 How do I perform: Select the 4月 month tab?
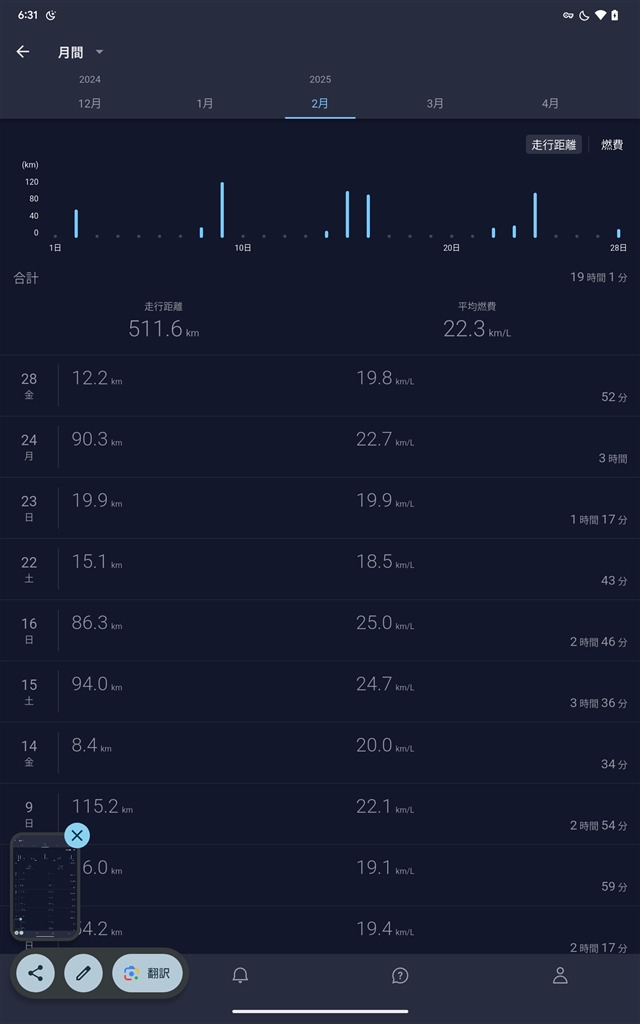(550, 103)
